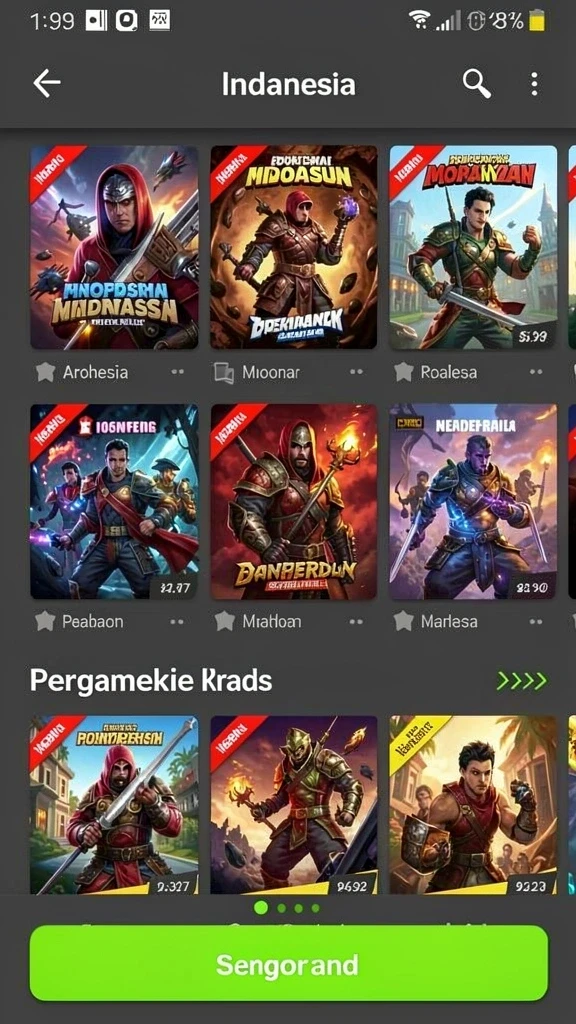This screenshot has height=1024, width=576.
Task: Open the Mioonar game tile
Action: (294, 248)
